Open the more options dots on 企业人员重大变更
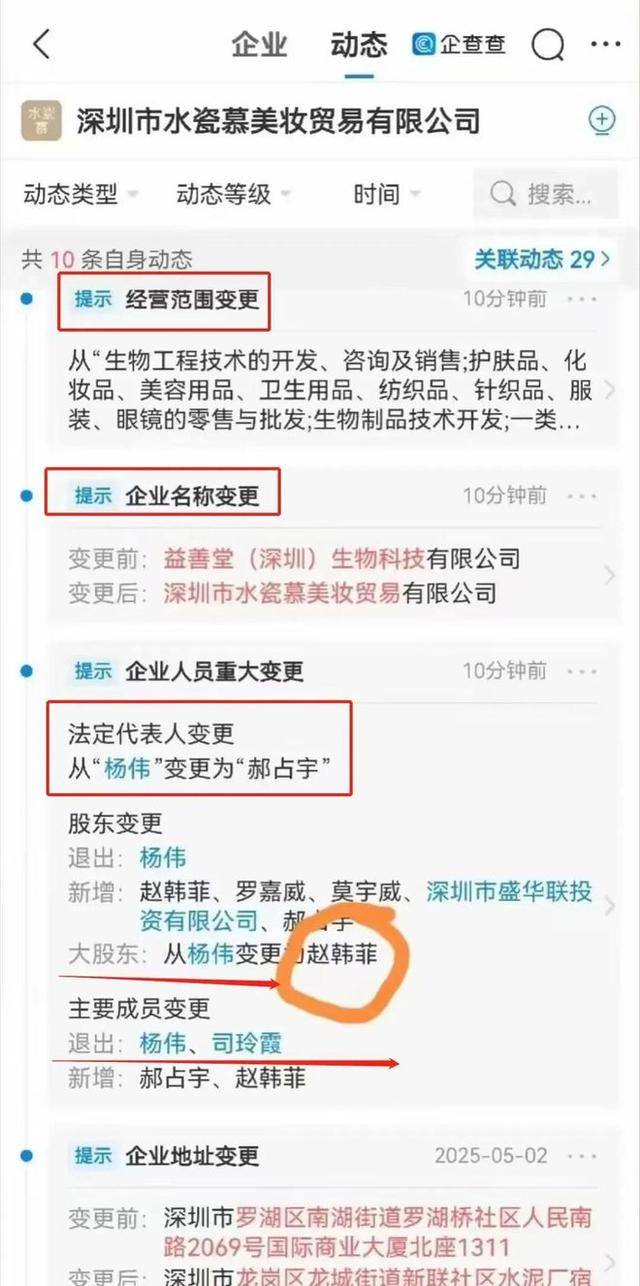The image size is (640, 1286). click(582, 670)
